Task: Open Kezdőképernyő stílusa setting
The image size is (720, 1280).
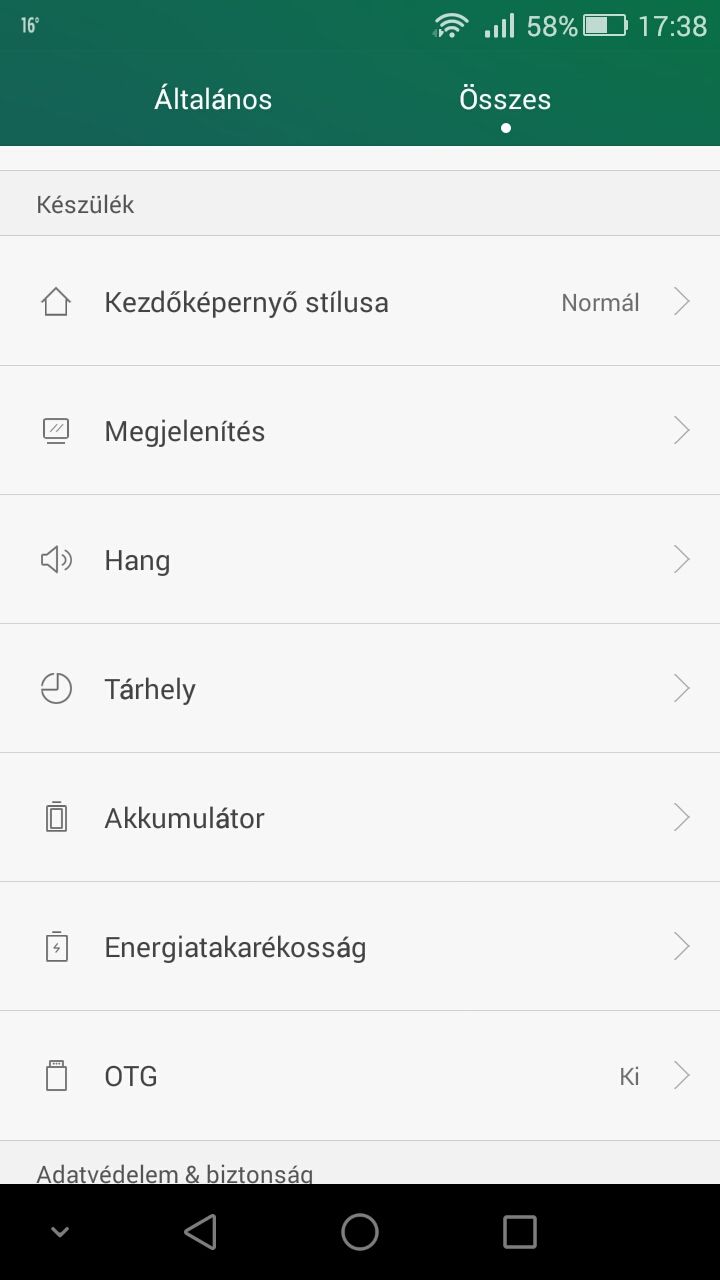Action: tap(360, 302)
